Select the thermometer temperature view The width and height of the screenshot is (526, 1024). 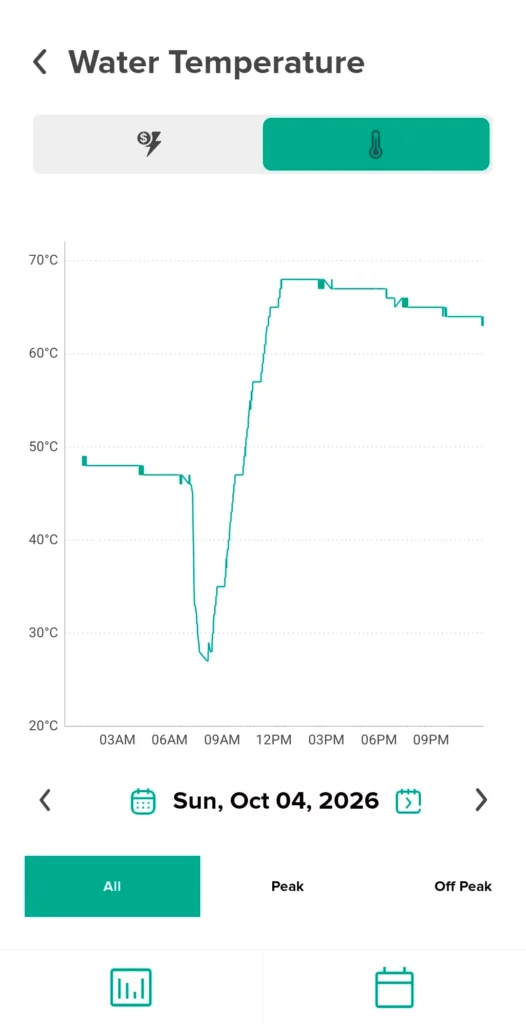[376, 144]
